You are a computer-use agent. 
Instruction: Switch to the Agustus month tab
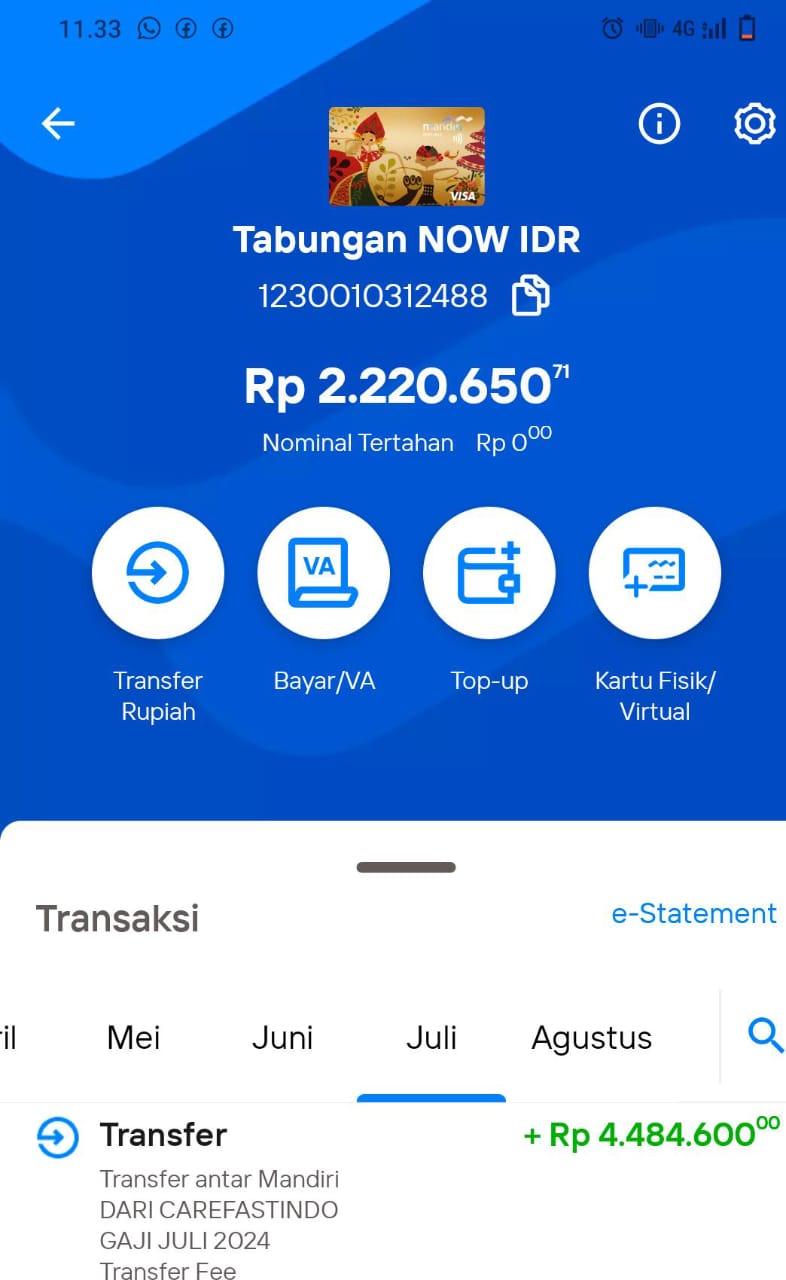click(x=592, y=1038)
